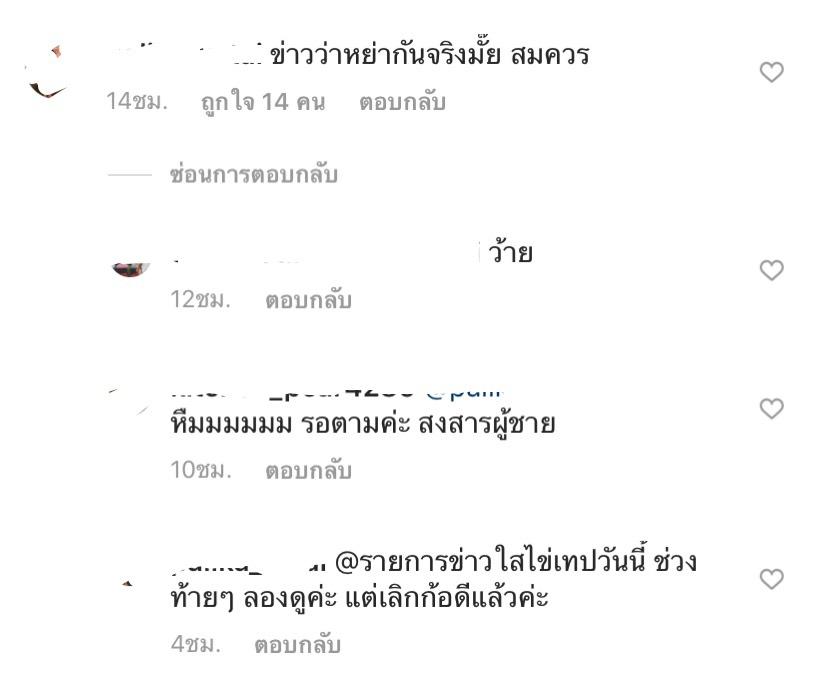Reply to the 10ชม. comment
Image resolution: width=828 pixels, height=700 pixels.
[x=308, y=470]
